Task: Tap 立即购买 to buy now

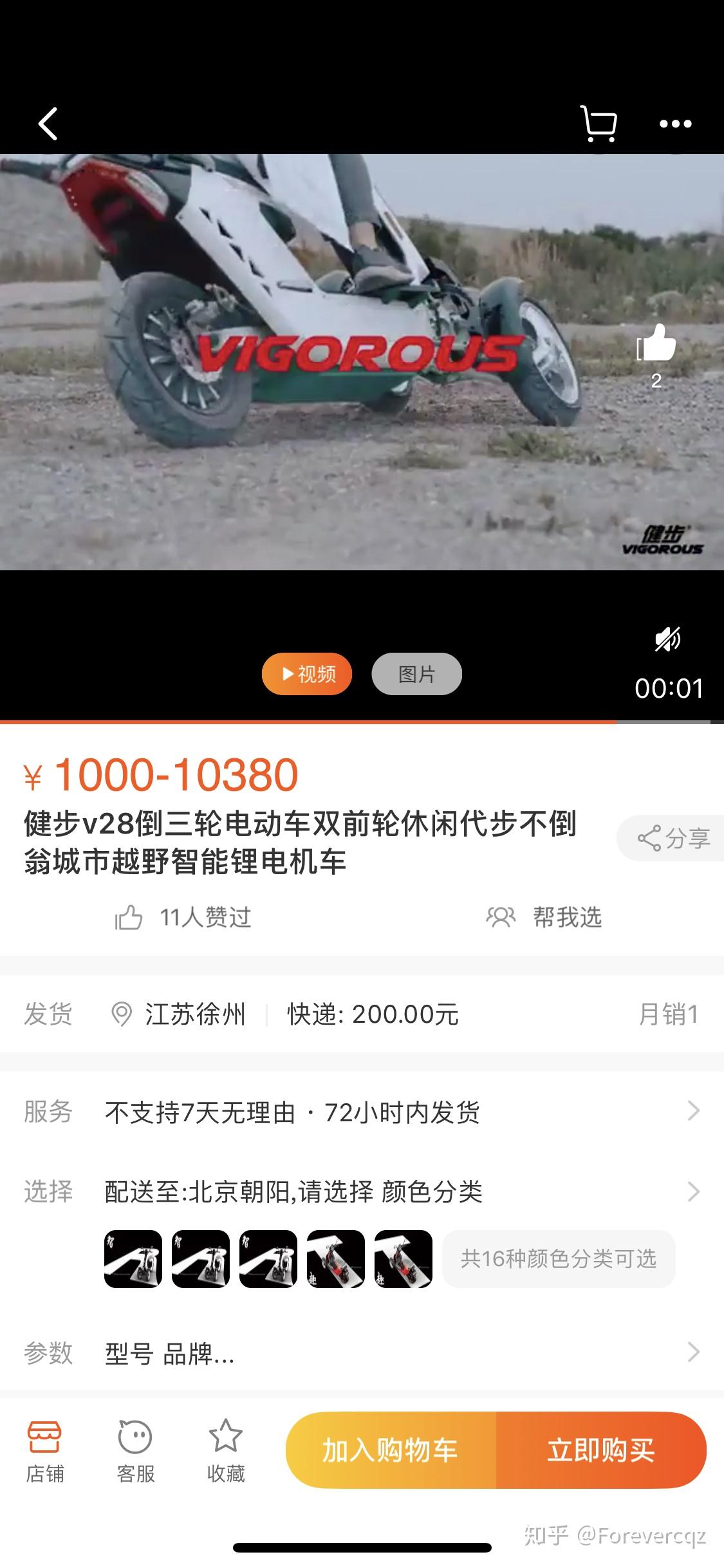Action: pos(601,1450)
